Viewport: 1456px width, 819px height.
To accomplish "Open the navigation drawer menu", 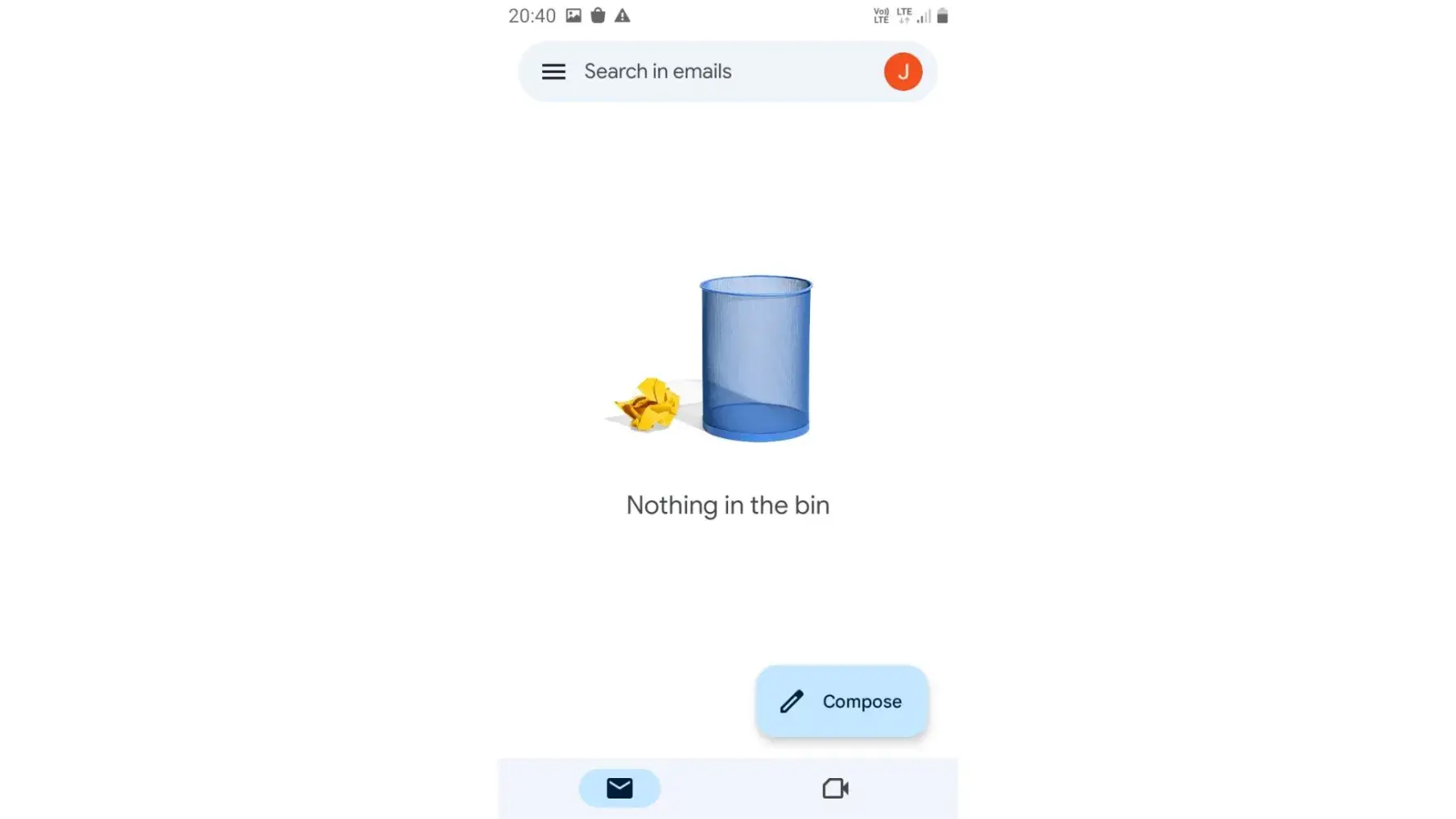I will (x=554, y=72).
